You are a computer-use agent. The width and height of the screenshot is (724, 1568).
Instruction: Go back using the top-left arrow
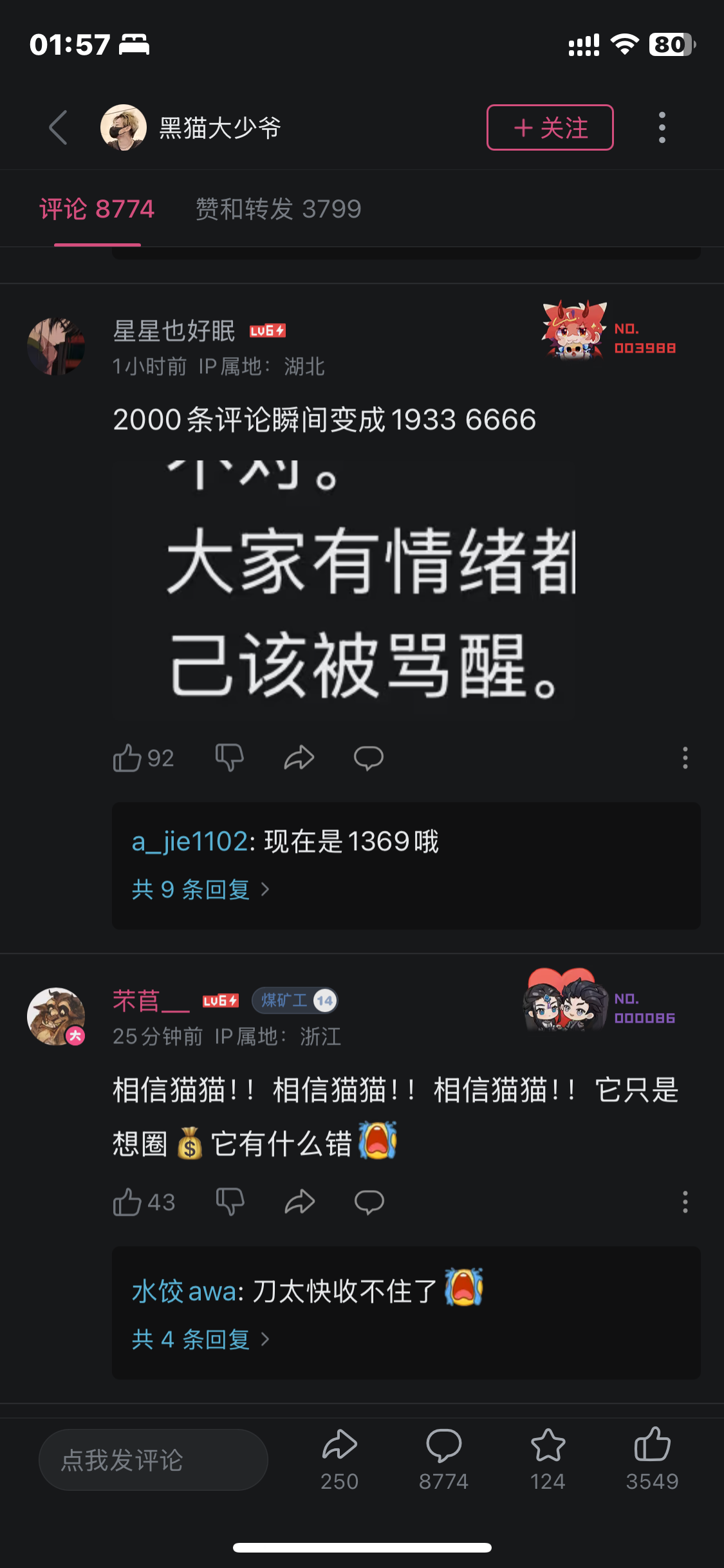(58, 127)
